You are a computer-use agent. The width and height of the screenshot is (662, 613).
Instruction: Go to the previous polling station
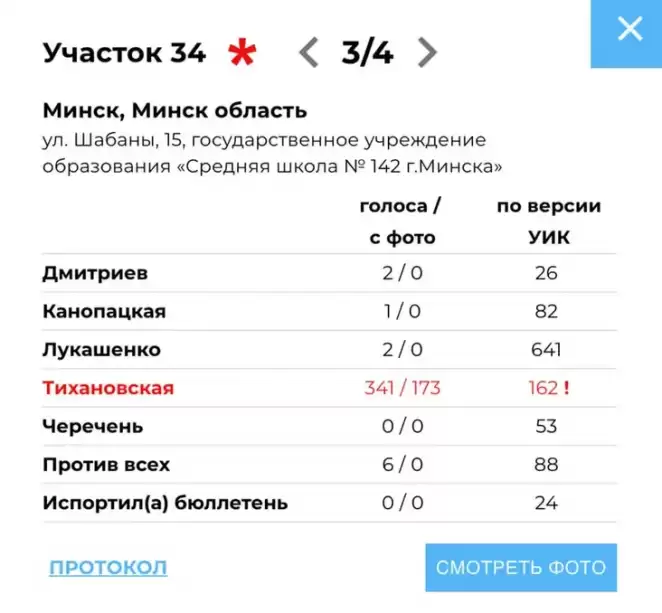pos(309,52)
